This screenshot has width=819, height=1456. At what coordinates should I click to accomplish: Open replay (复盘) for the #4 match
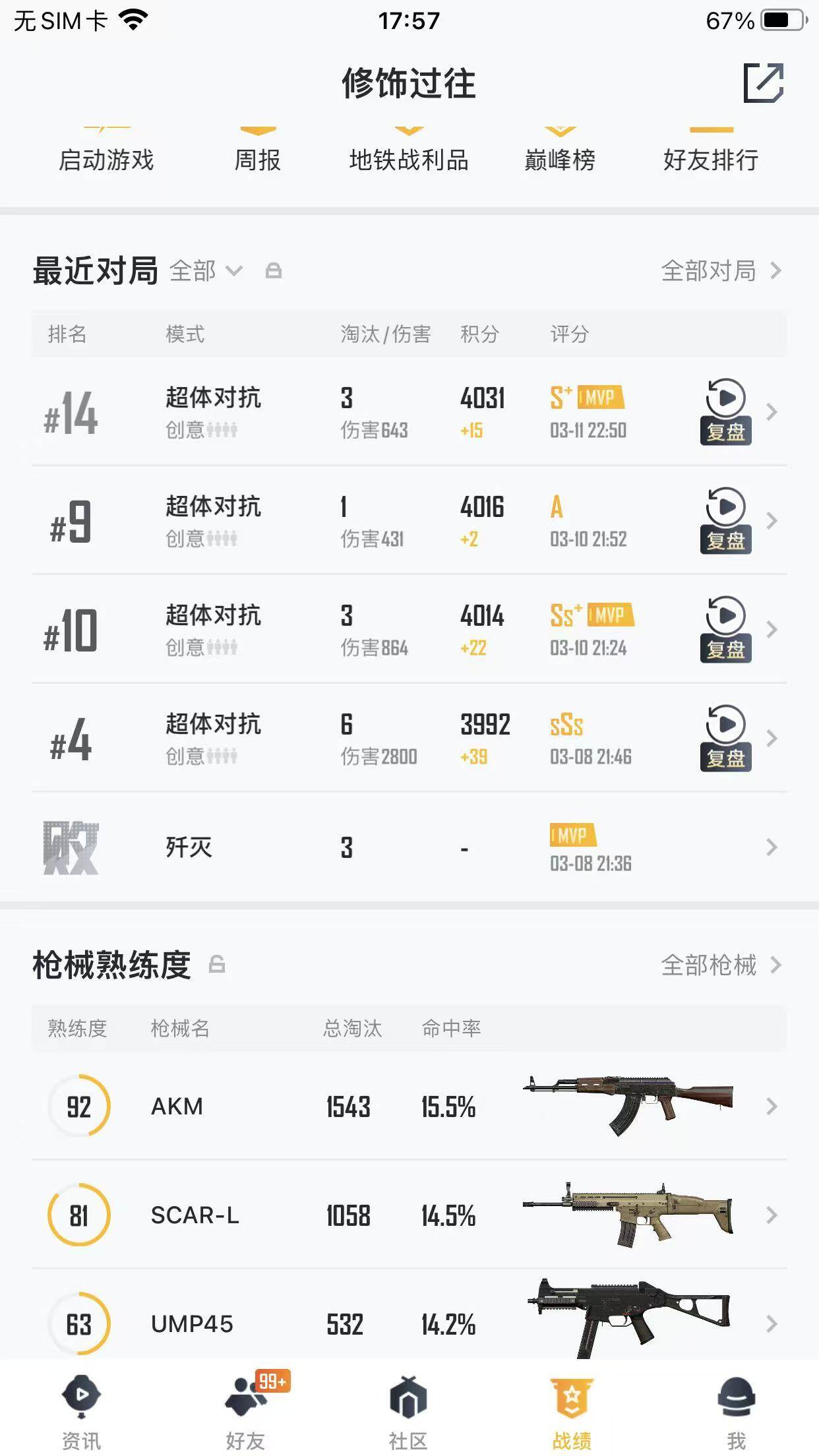724,739
